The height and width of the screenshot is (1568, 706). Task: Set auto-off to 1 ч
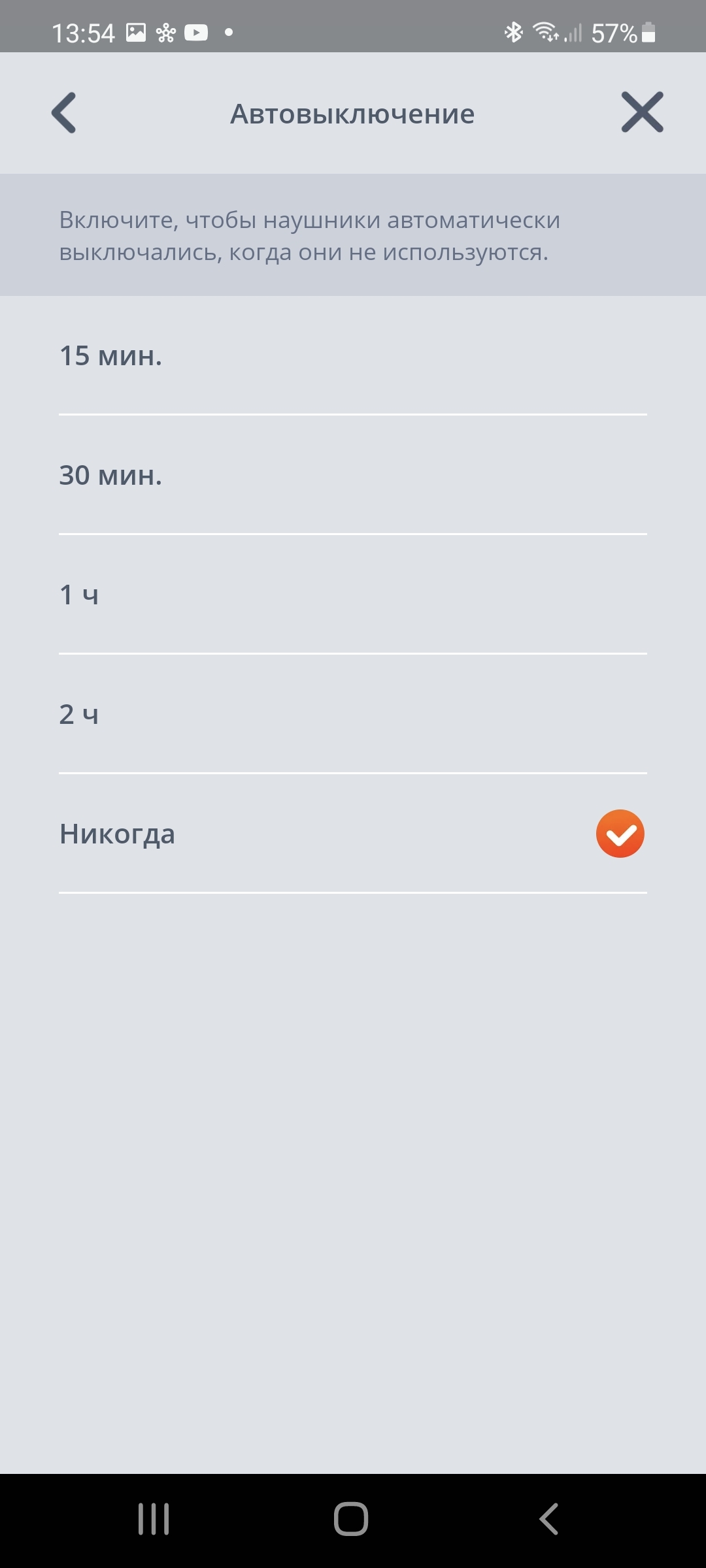click(x=353, y=595)
